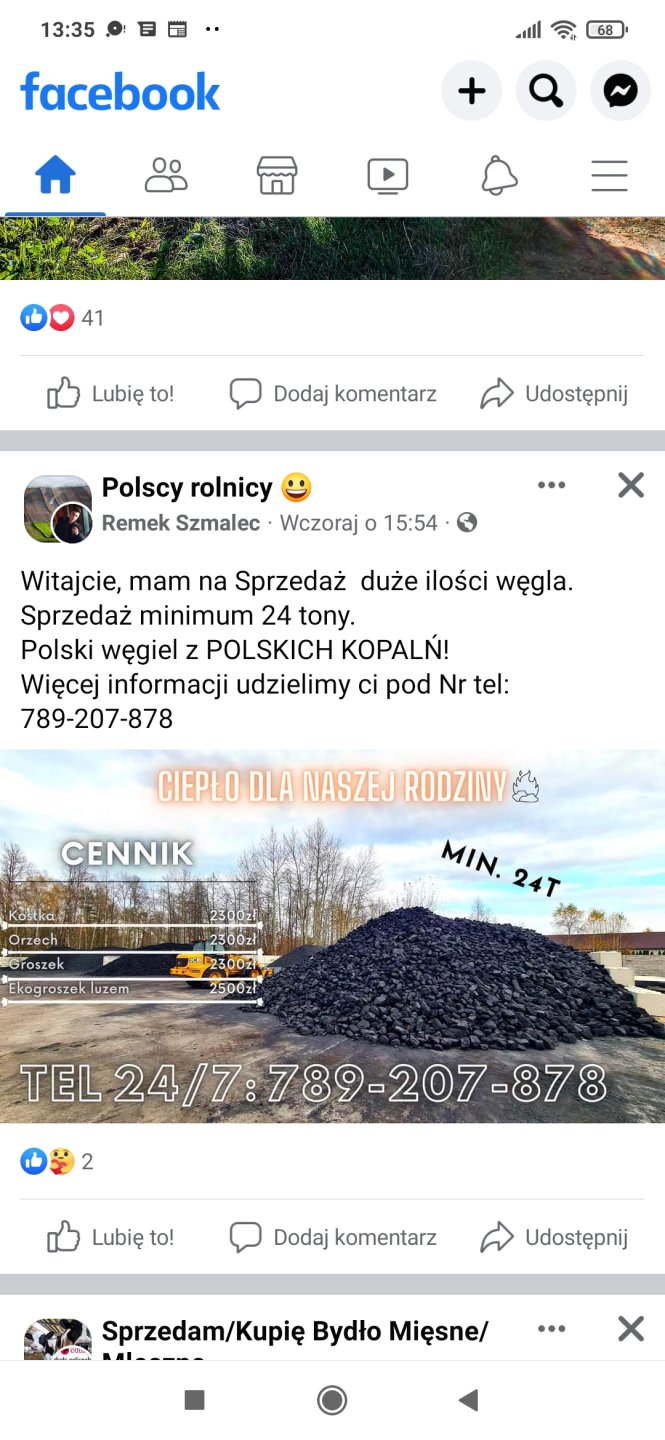Open the hamburger menu tab
Viewport: 665px width, 1440px height.
point(609,176)
